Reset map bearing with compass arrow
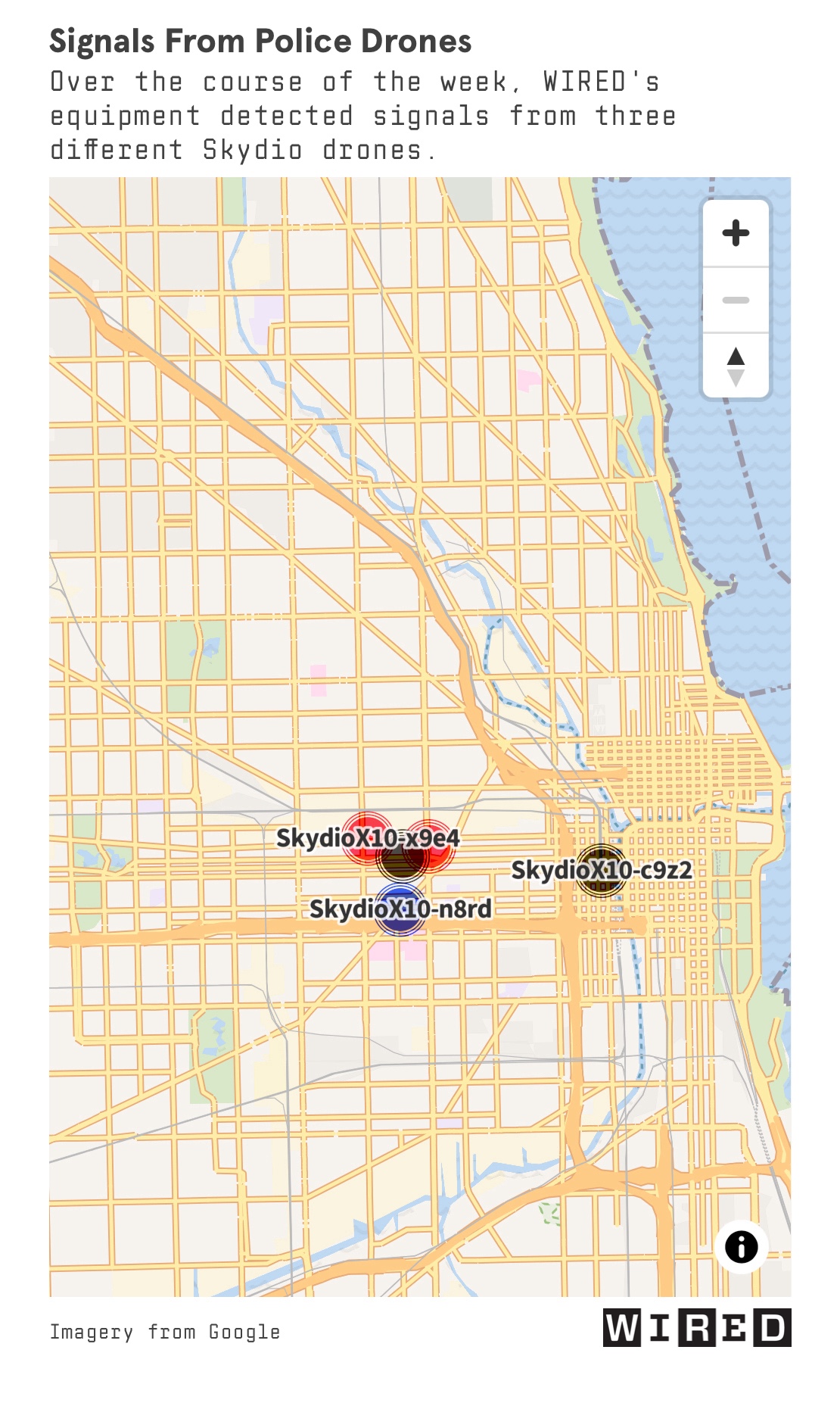 point(736,366)
